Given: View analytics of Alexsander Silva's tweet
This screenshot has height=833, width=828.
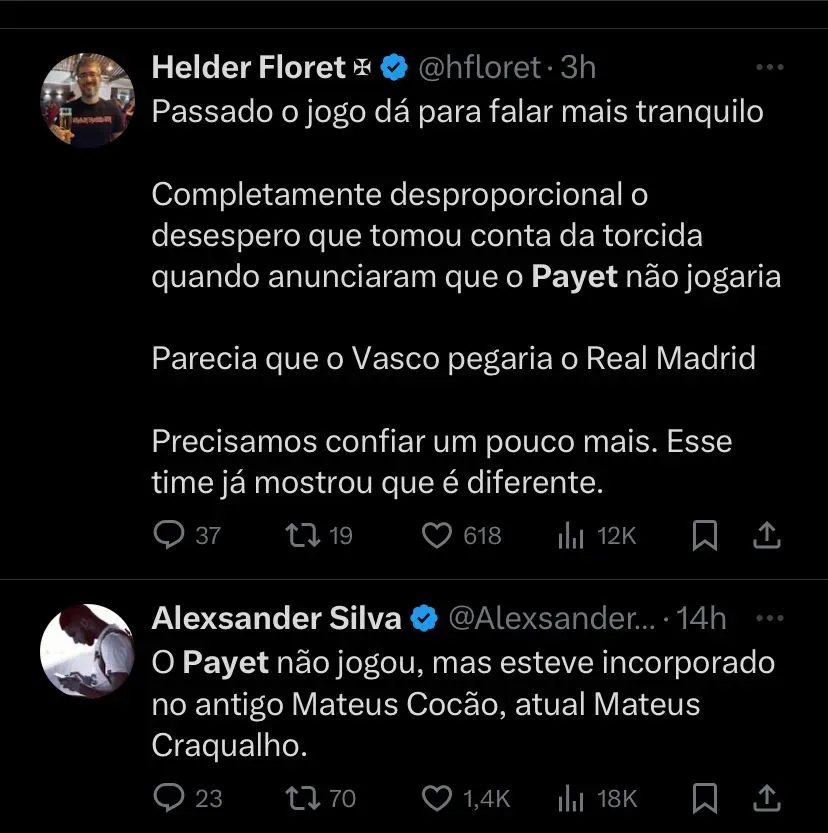Looking at the screenshot, I should click(x=570, y=798).
